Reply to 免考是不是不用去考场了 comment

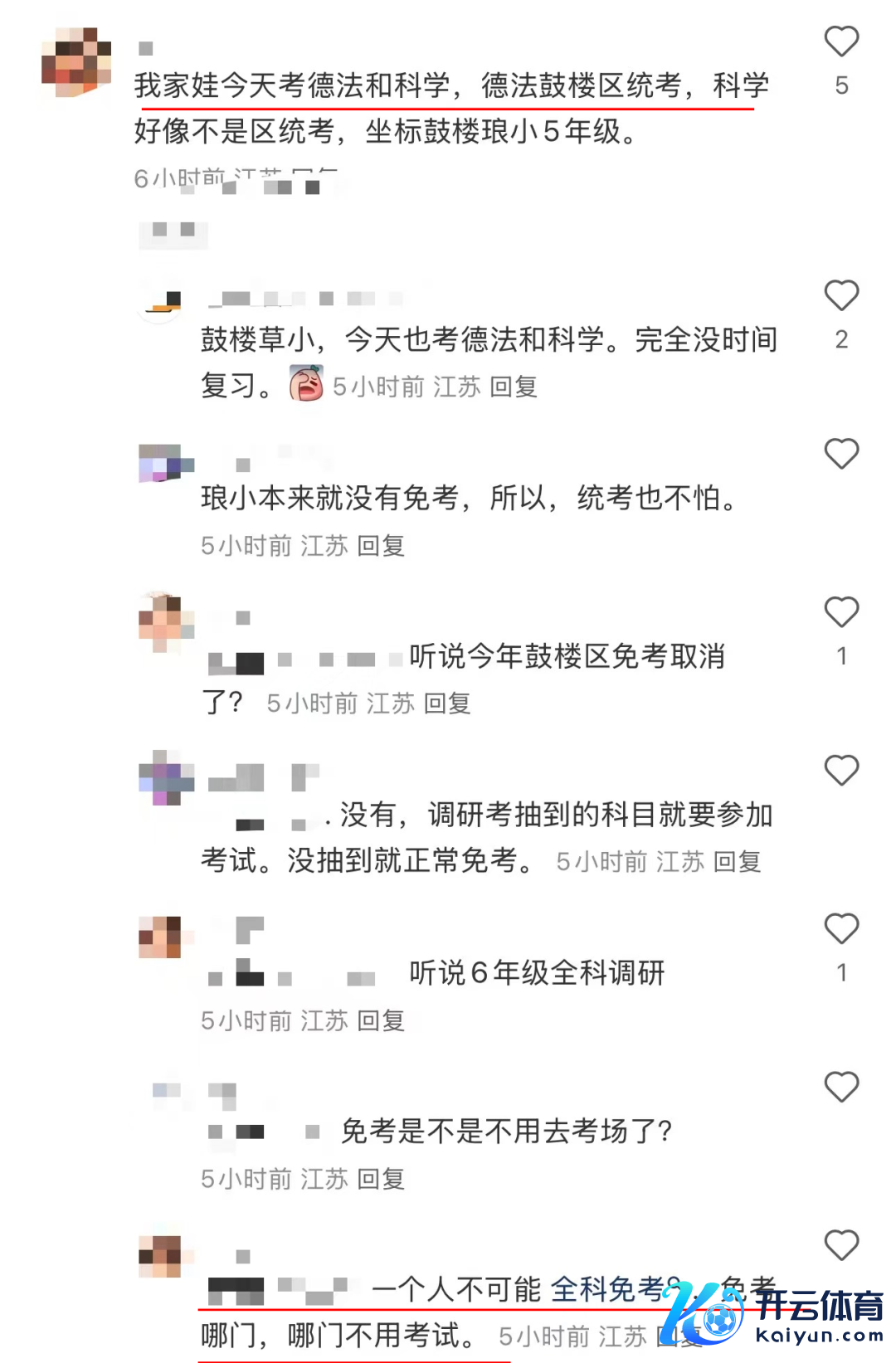coord(381,1179)
